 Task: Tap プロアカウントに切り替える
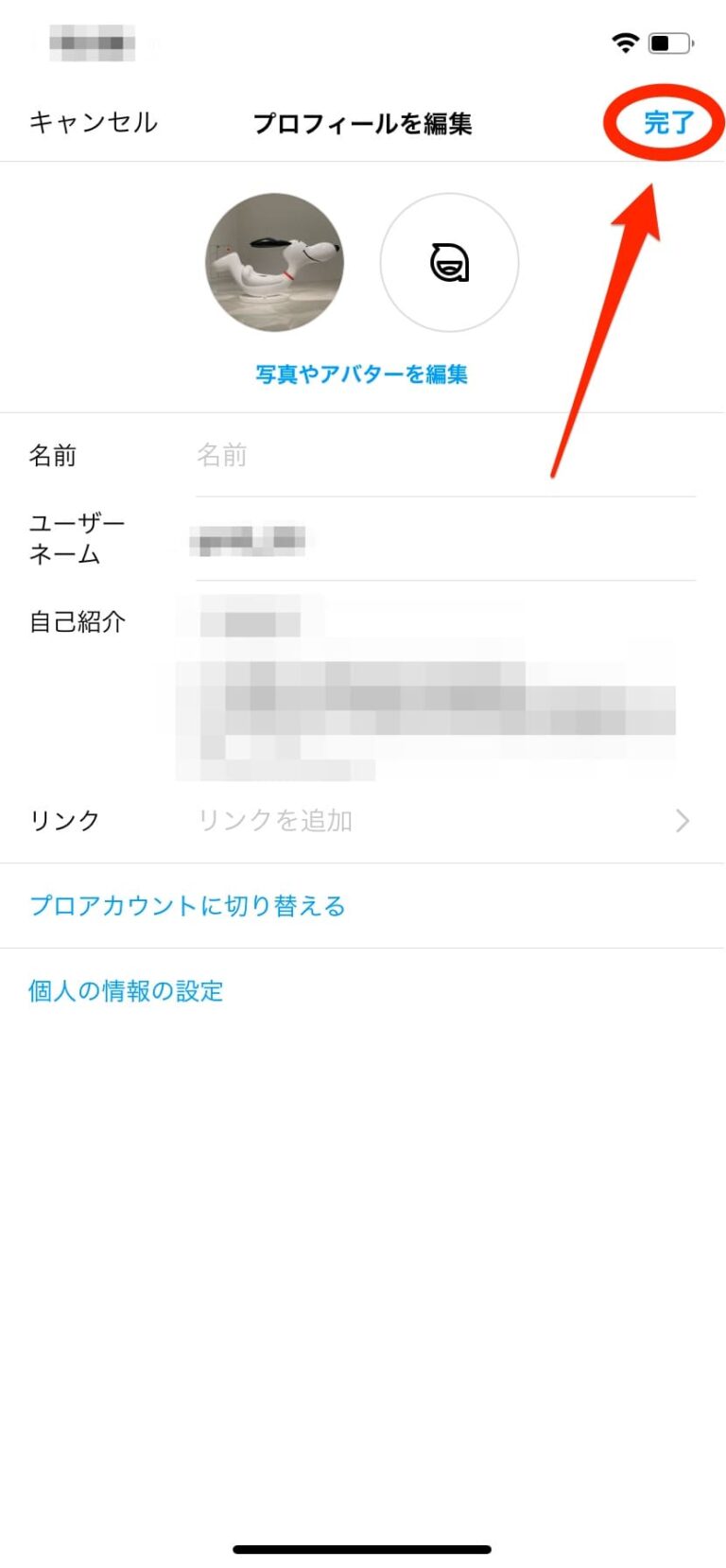pyautogui.click(x=187, y=906)
